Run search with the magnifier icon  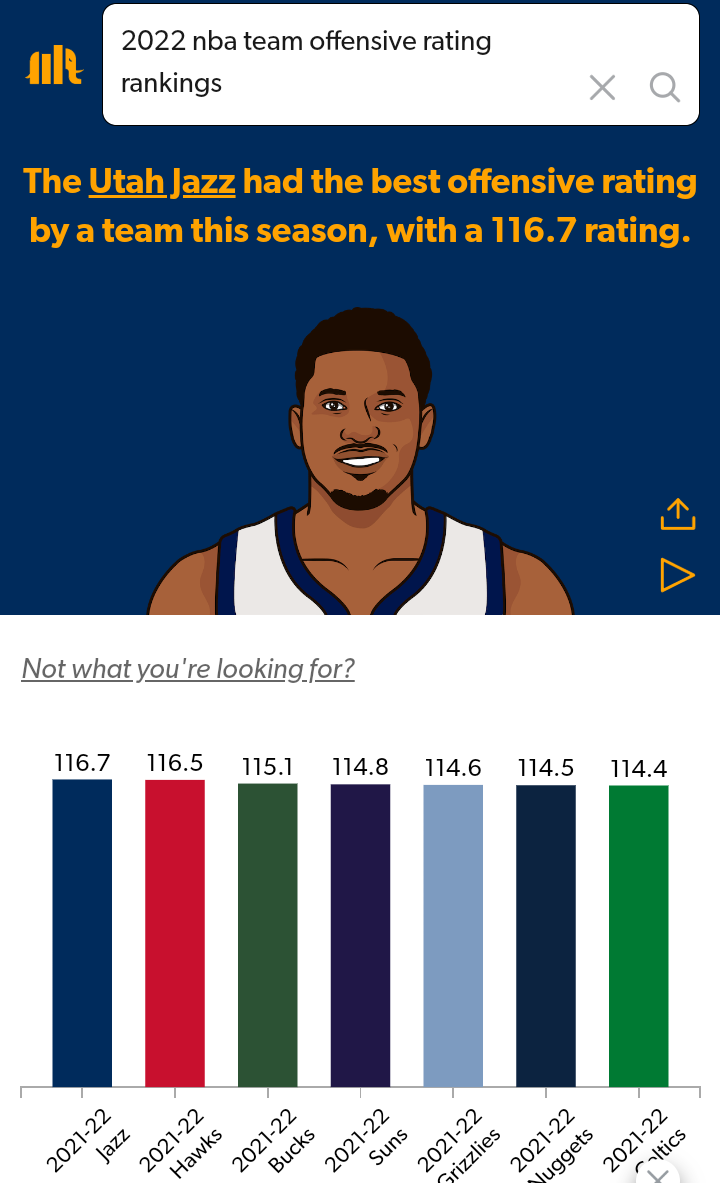tap(664, 88)
